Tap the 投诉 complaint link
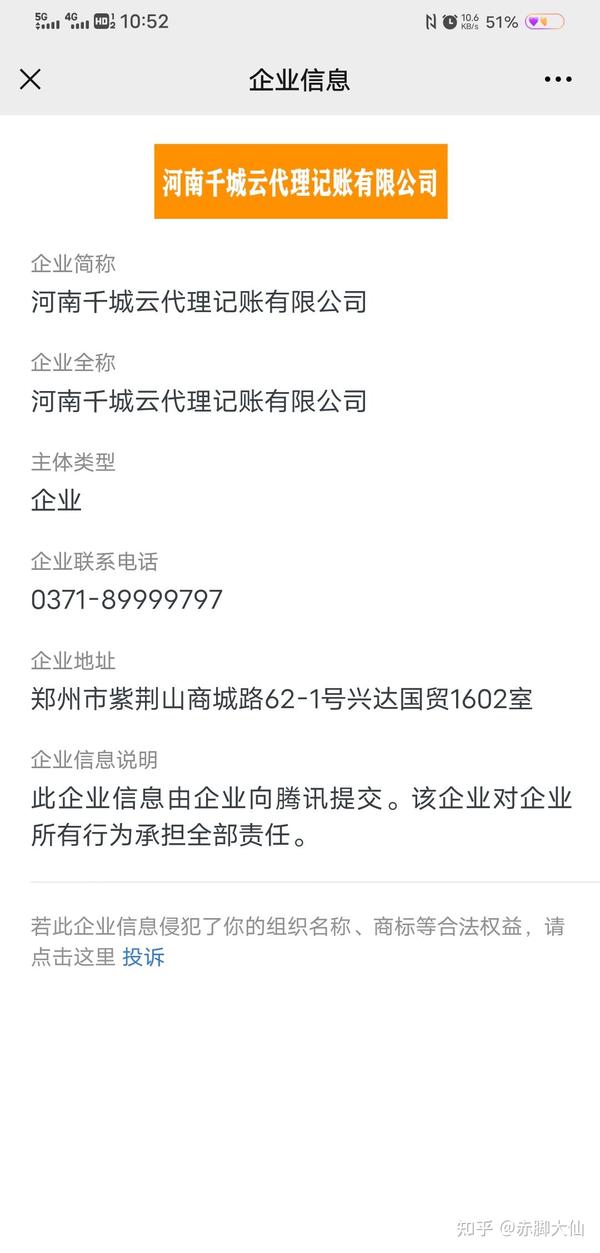 click(x=143, y=957)
